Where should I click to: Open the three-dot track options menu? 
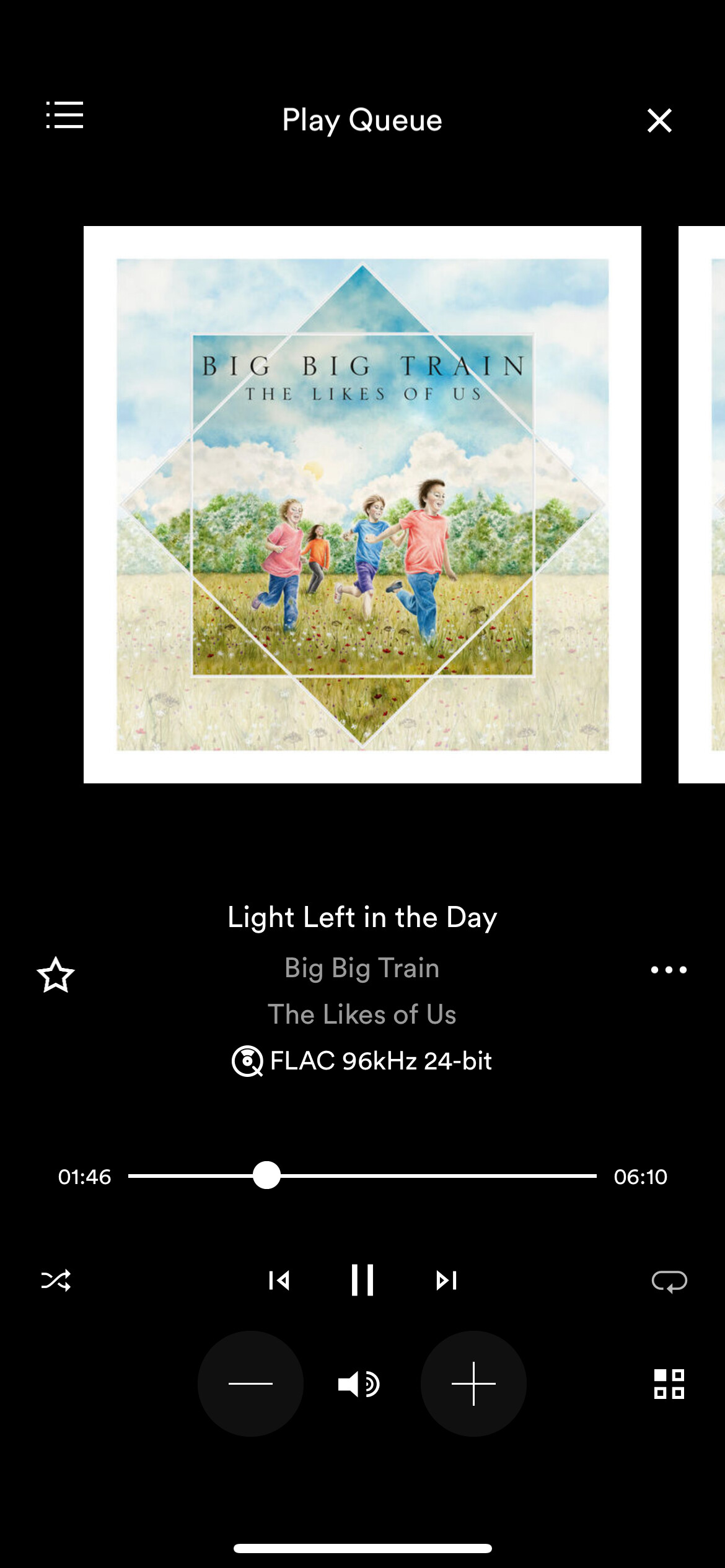669,970
